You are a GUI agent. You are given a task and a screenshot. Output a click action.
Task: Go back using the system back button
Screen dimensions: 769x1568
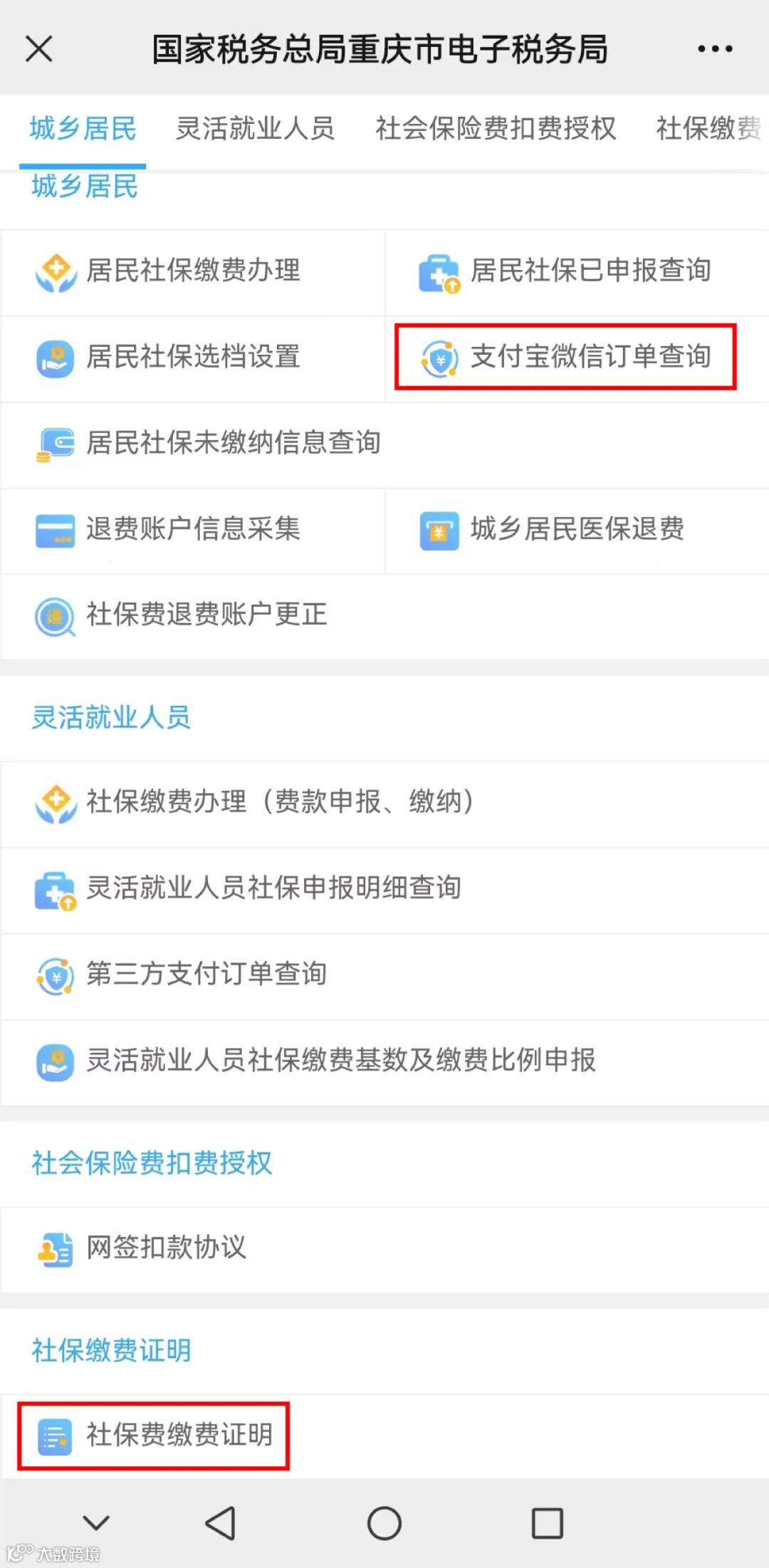point(220,1523)
